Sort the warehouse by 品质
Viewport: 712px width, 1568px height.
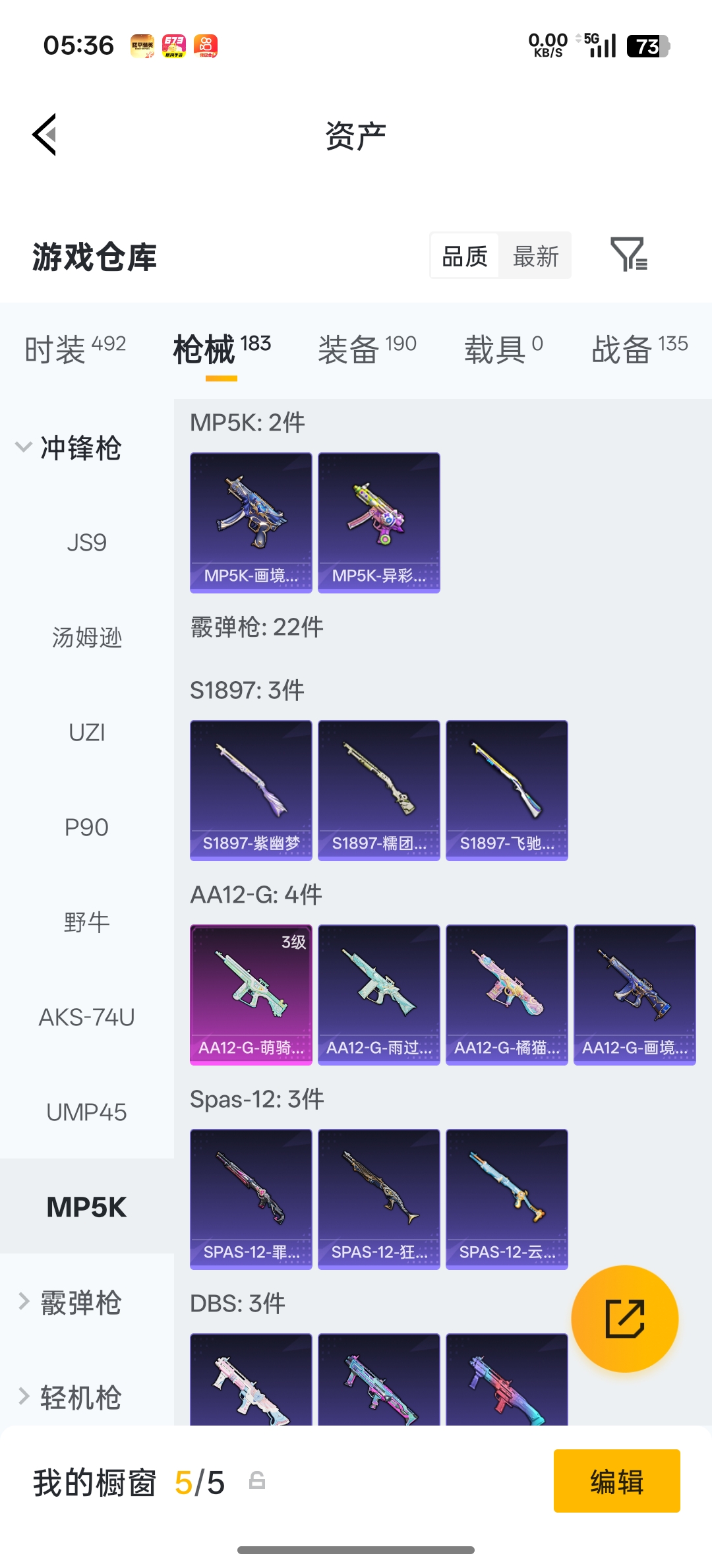465,256
